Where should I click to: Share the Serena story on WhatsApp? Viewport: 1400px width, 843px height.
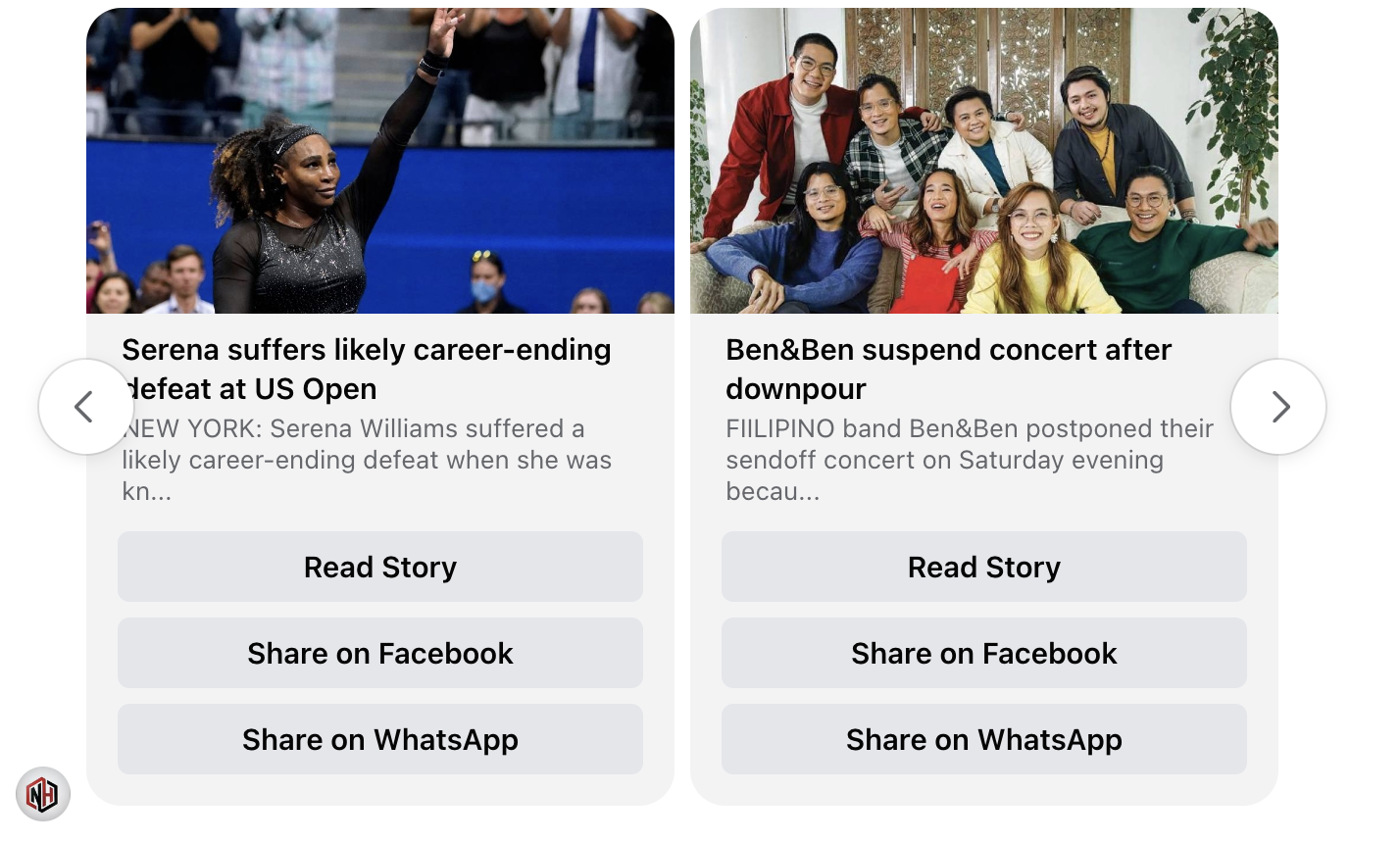380,739
